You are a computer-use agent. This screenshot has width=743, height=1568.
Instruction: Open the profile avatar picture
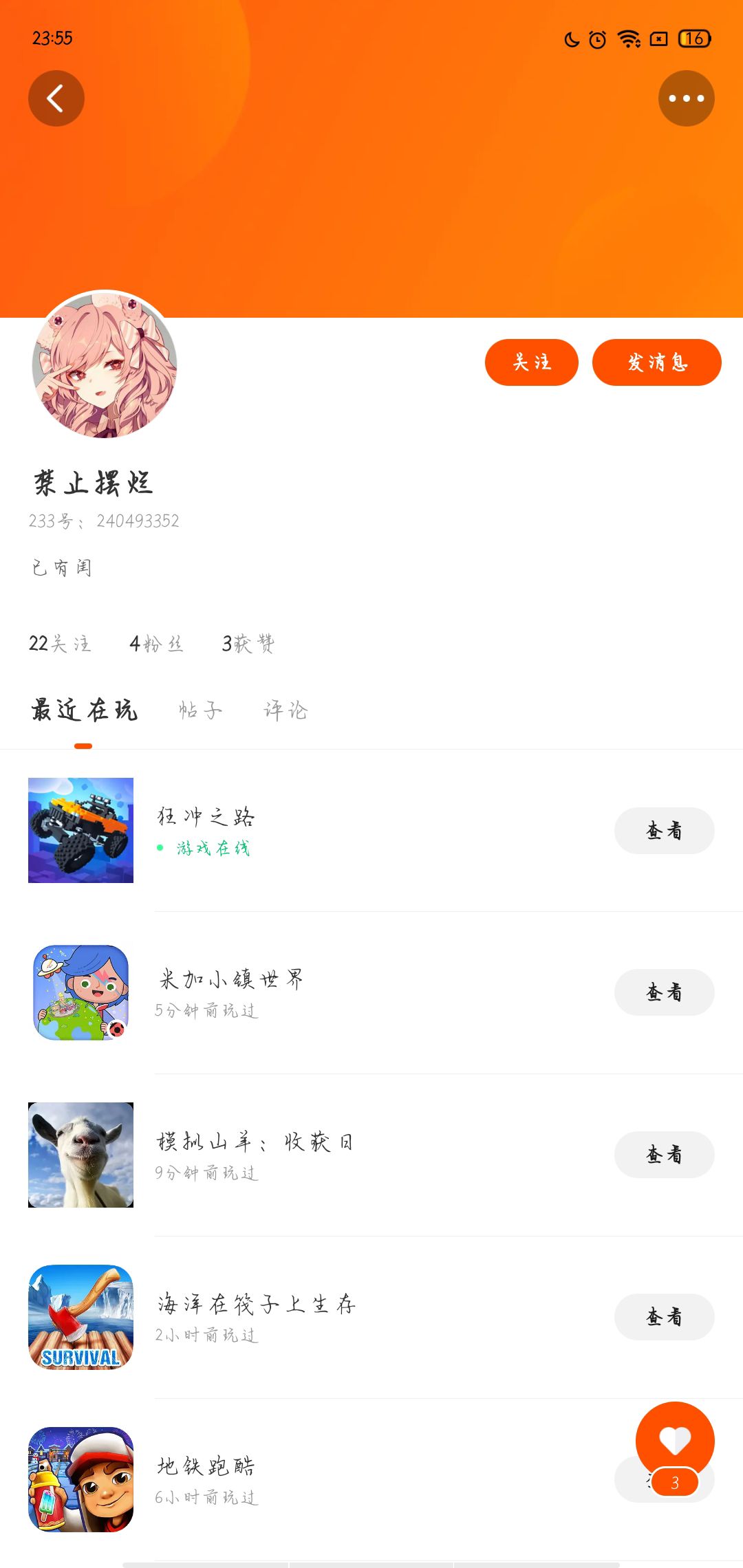click(105, 364)
